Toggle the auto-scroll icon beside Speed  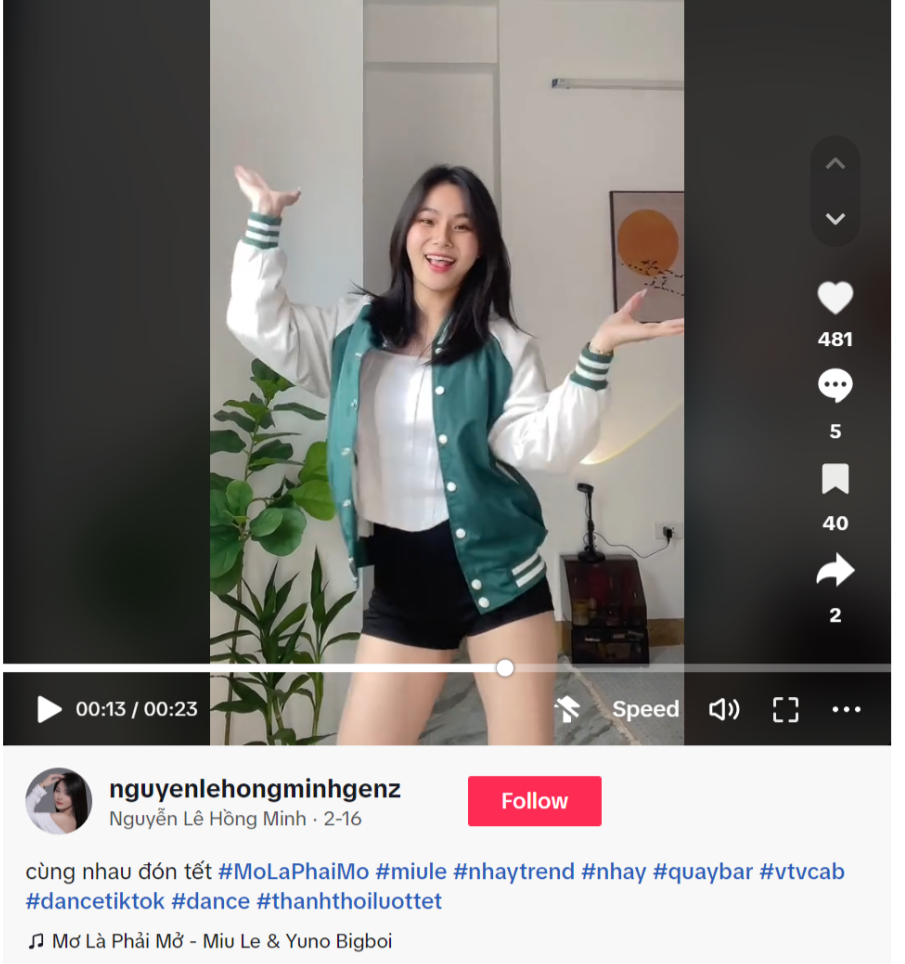(568, 709)
